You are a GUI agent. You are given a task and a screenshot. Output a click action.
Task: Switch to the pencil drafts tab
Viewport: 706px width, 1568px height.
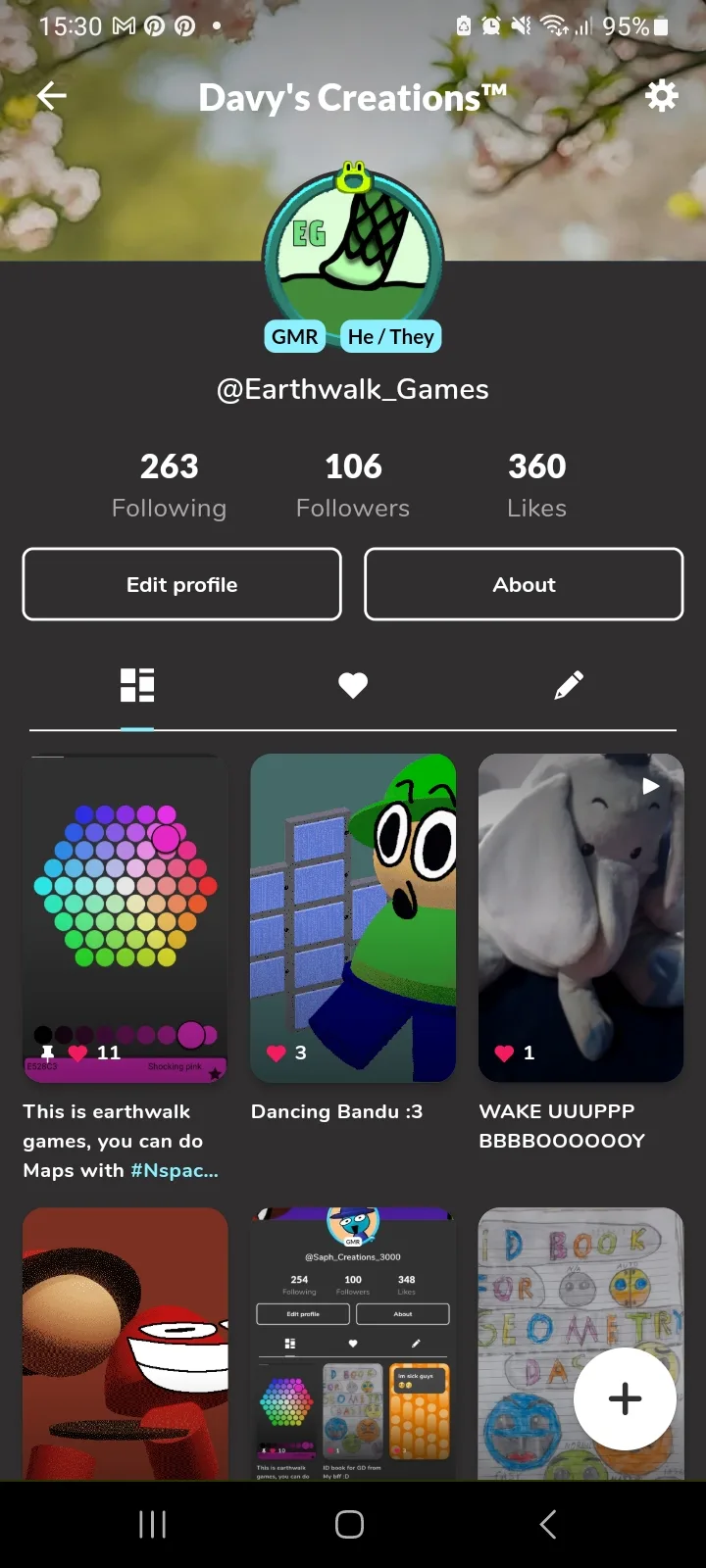(x=569, y=685)
